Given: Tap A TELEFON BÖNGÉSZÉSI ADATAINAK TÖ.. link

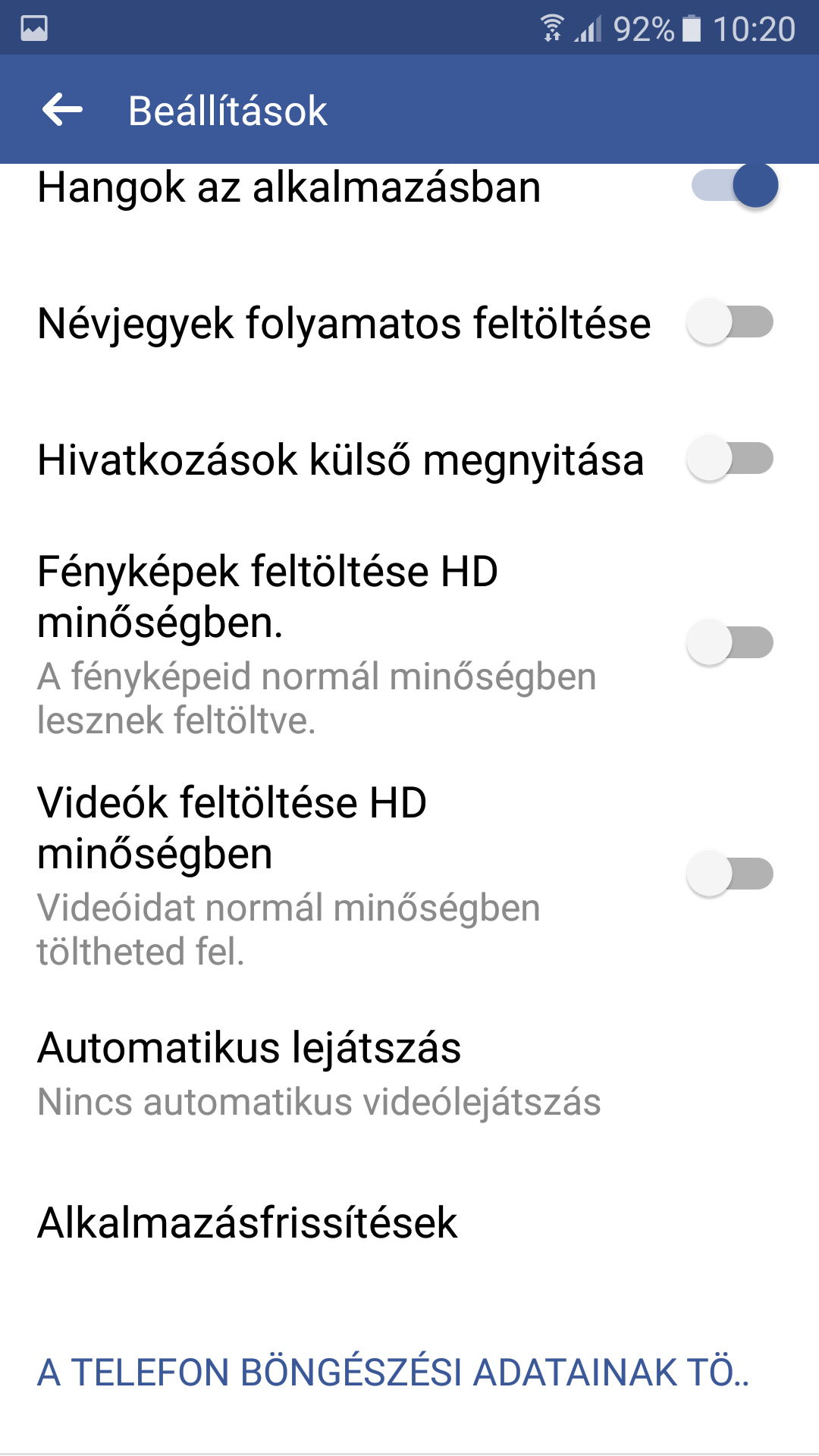Looking at the screenshot, I should (393, 1373).
